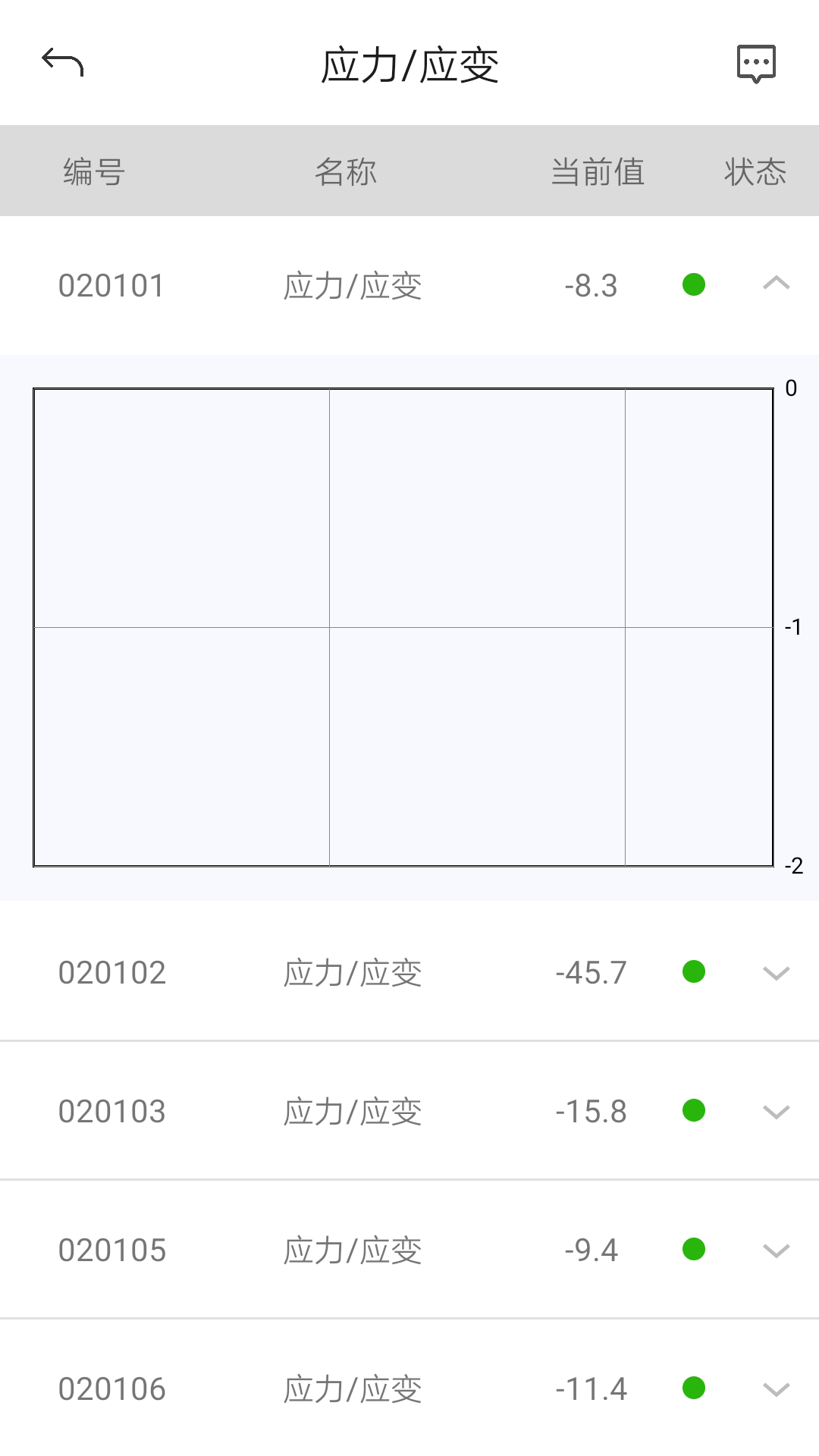Open the chevron next to sensor 020106
The width and height of the screenshot is (819, 1456).
775,1389
